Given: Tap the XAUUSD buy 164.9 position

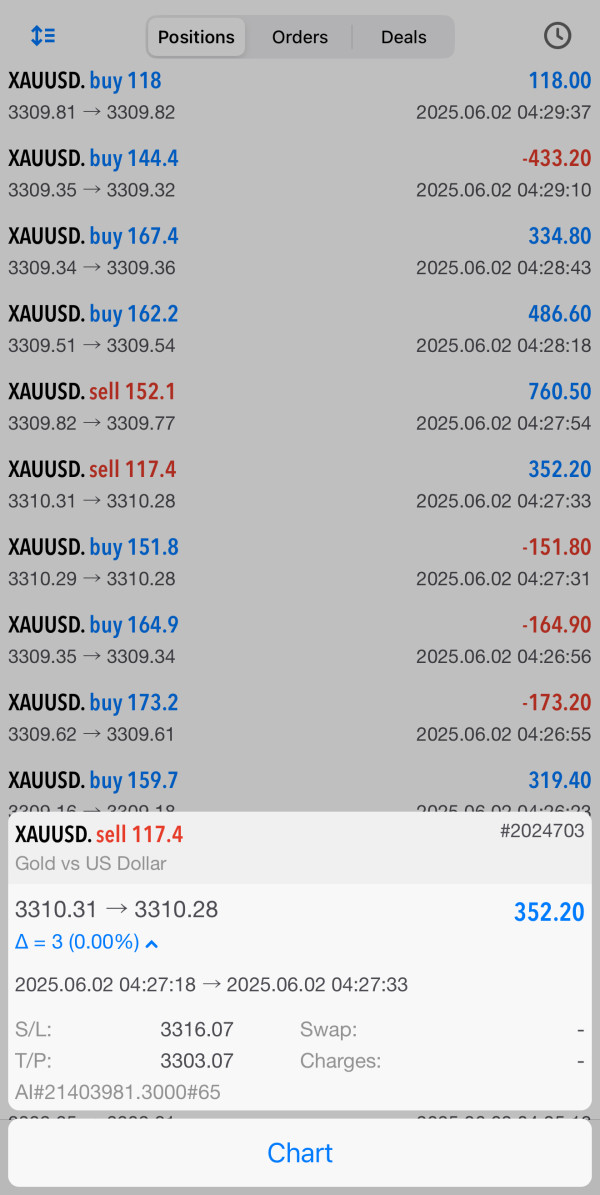Looking at the screenshot, I should click(x=299, y=641).
